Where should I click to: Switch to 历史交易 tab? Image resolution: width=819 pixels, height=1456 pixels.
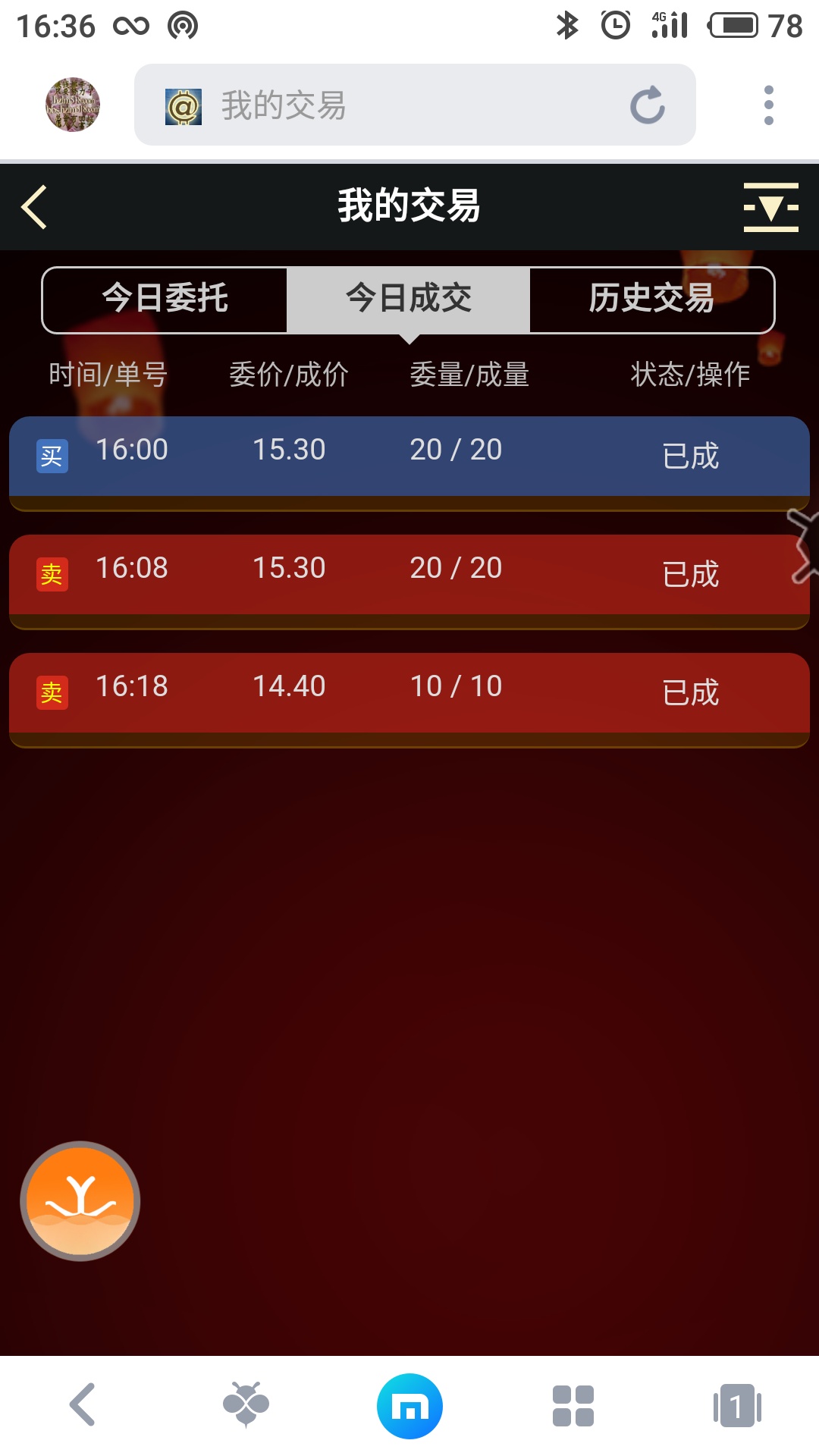pyautogui.click(x=651, y=299)
